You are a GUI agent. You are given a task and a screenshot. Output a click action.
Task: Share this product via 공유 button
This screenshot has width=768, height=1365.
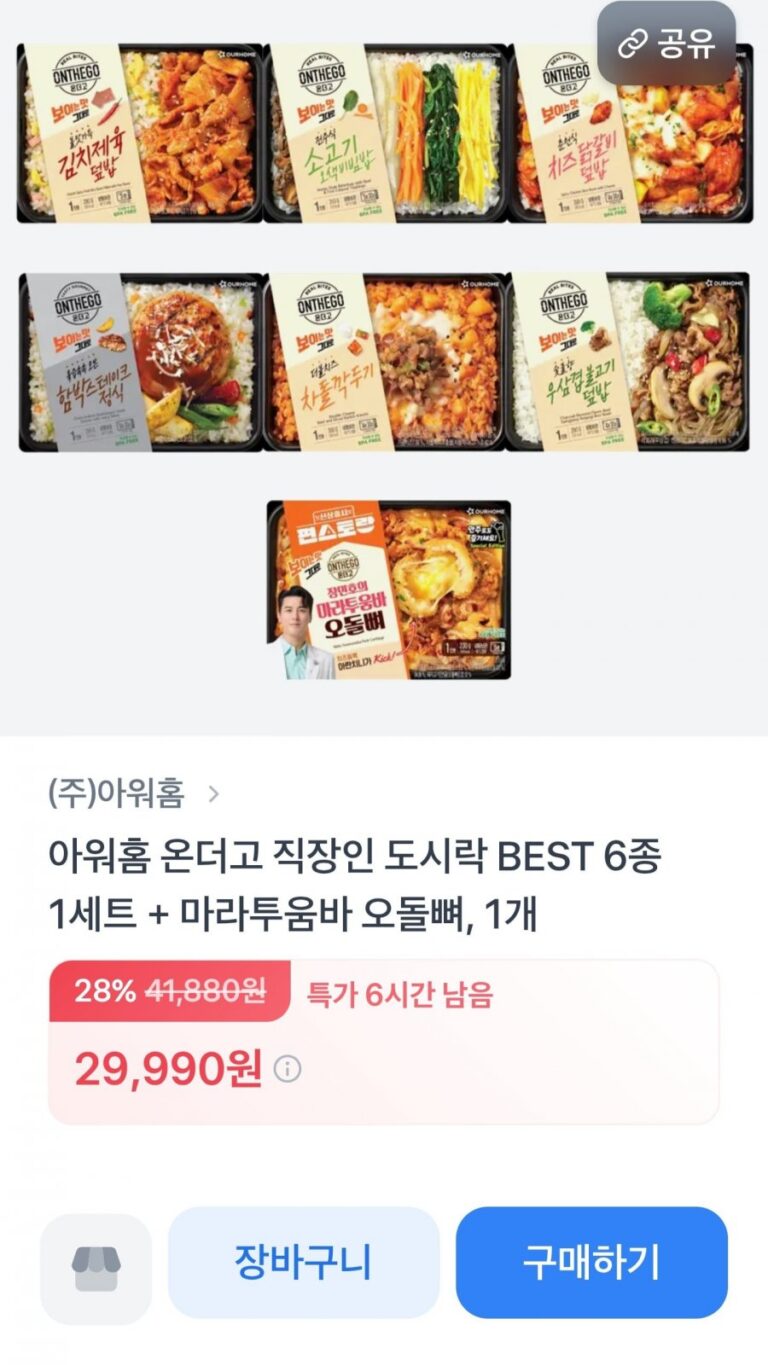point(666,43)
